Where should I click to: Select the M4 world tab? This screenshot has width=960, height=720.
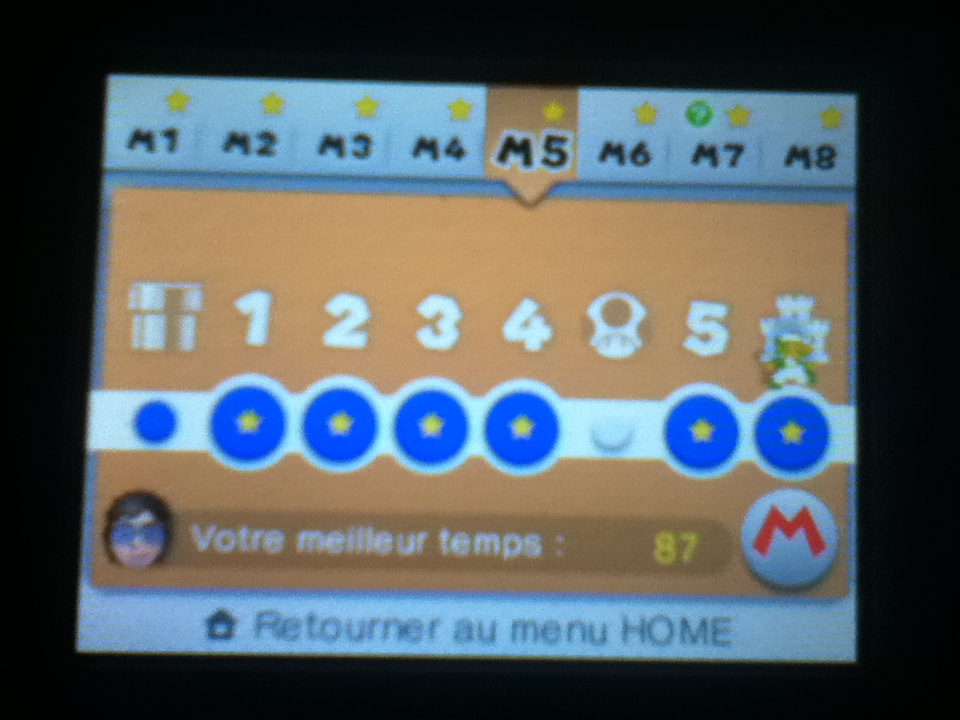coord(439,145)
